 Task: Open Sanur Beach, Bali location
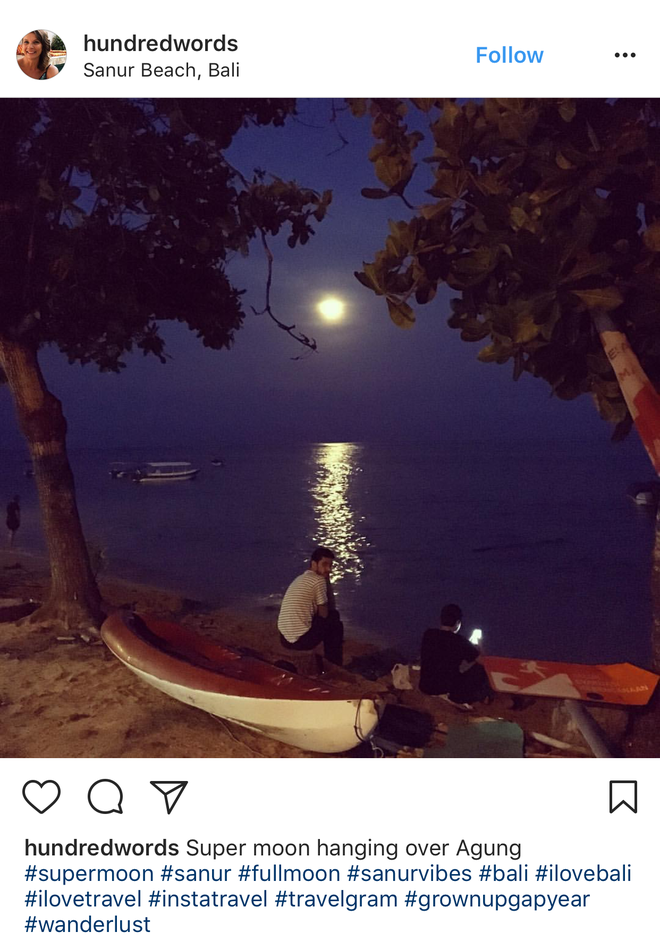[161, 71]
